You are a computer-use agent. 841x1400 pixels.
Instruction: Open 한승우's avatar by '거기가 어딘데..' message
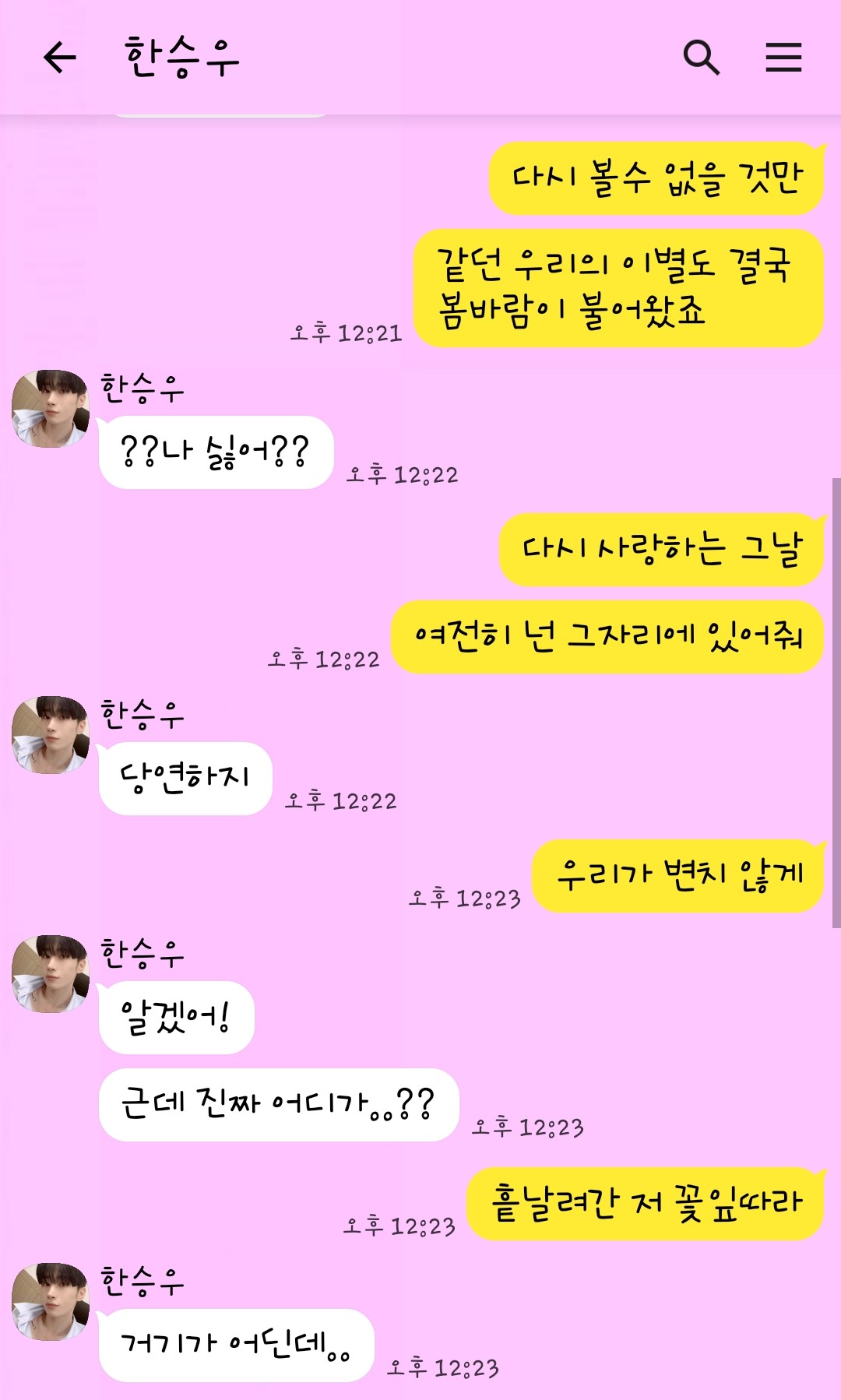pyautogui.click(x=51, y=1302)
